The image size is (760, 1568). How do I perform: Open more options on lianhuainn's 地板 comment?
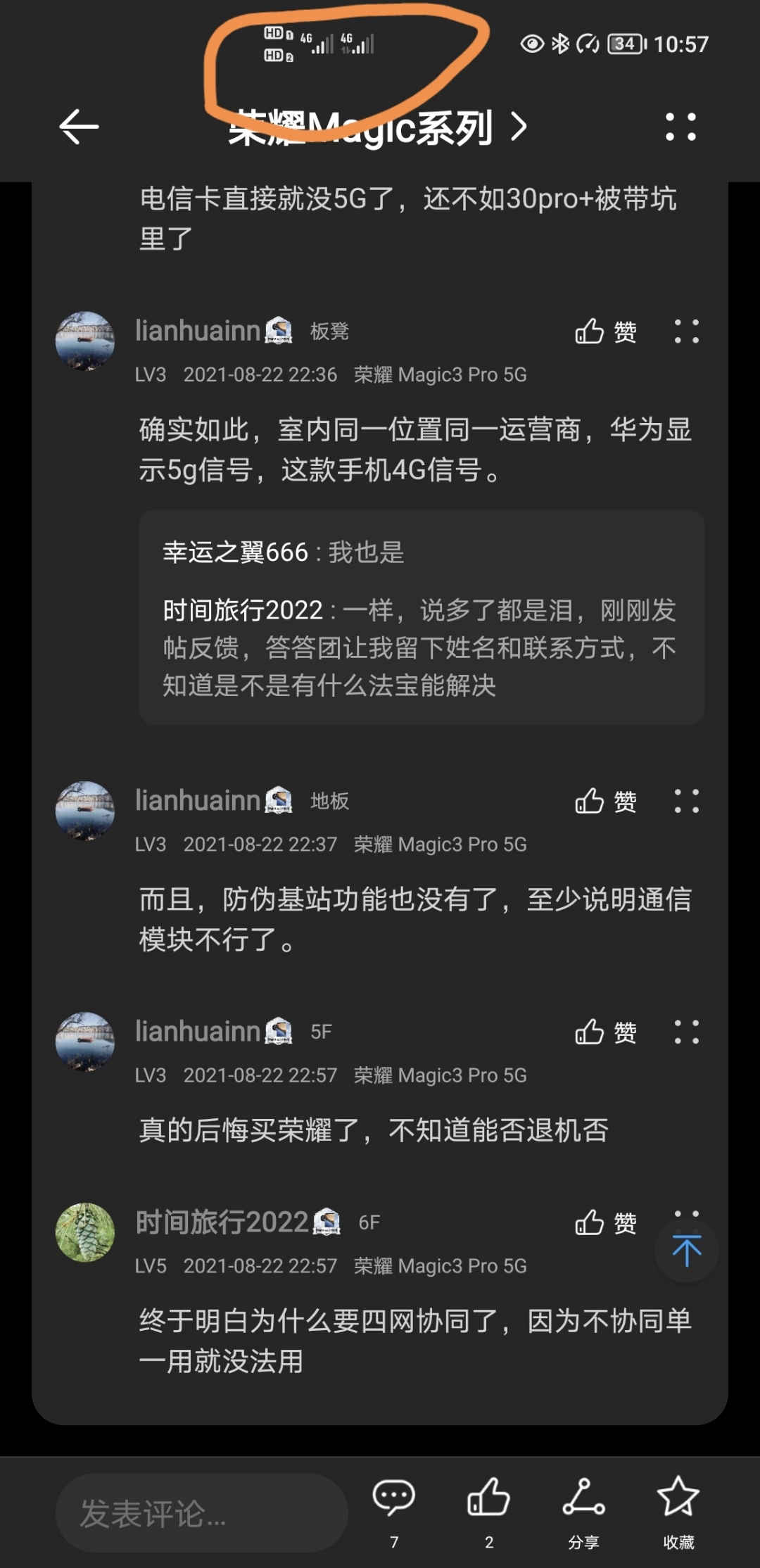pos(686,801)
